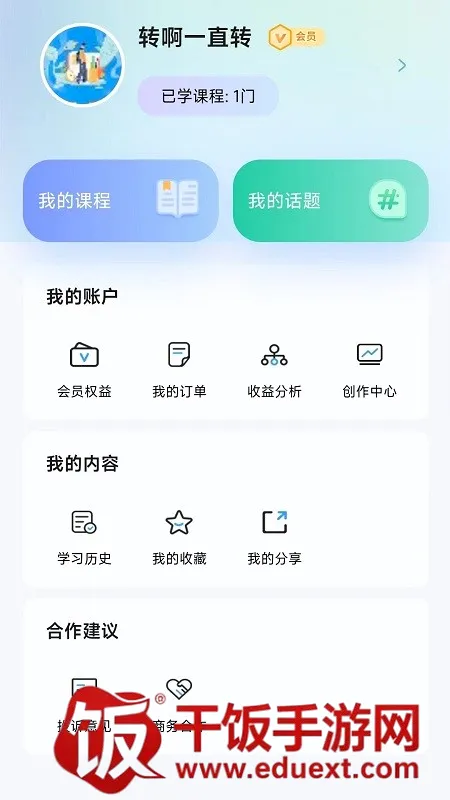
Task: View 会员权益 benefits
Action: pyautogui.click(x=84, y=370)
